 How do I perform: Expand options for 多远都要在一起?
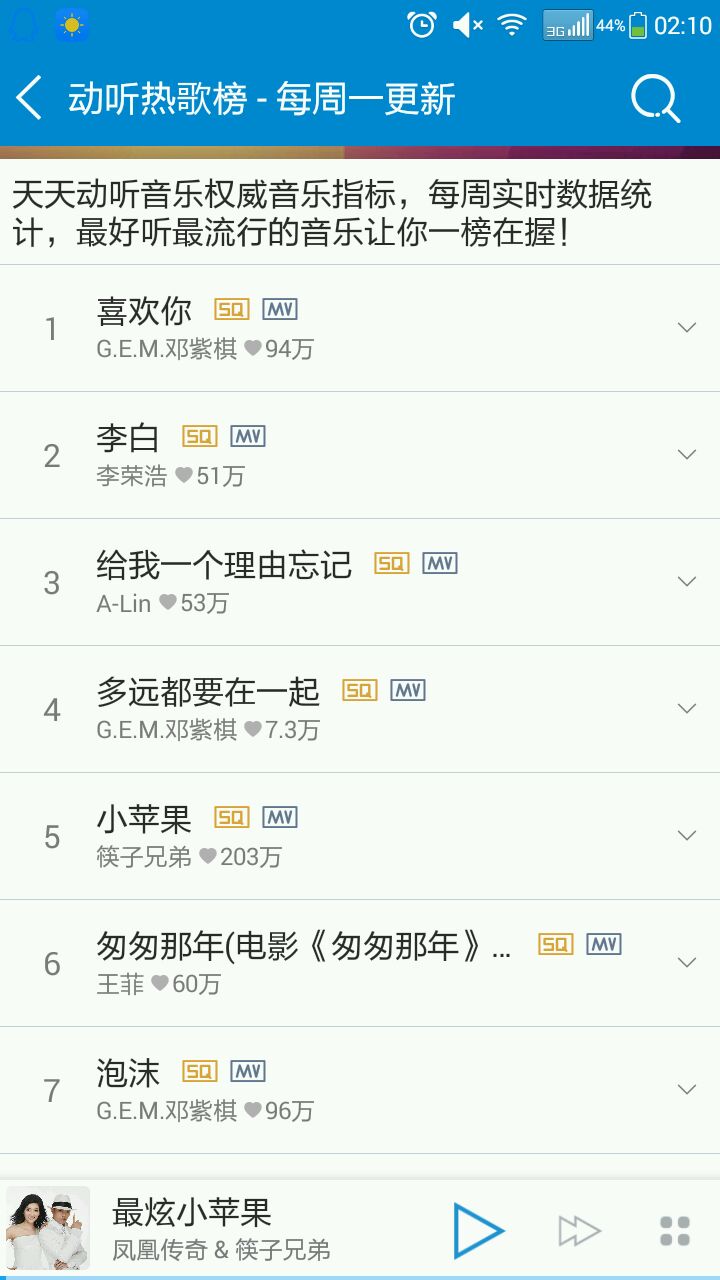[x=686, y=709]
